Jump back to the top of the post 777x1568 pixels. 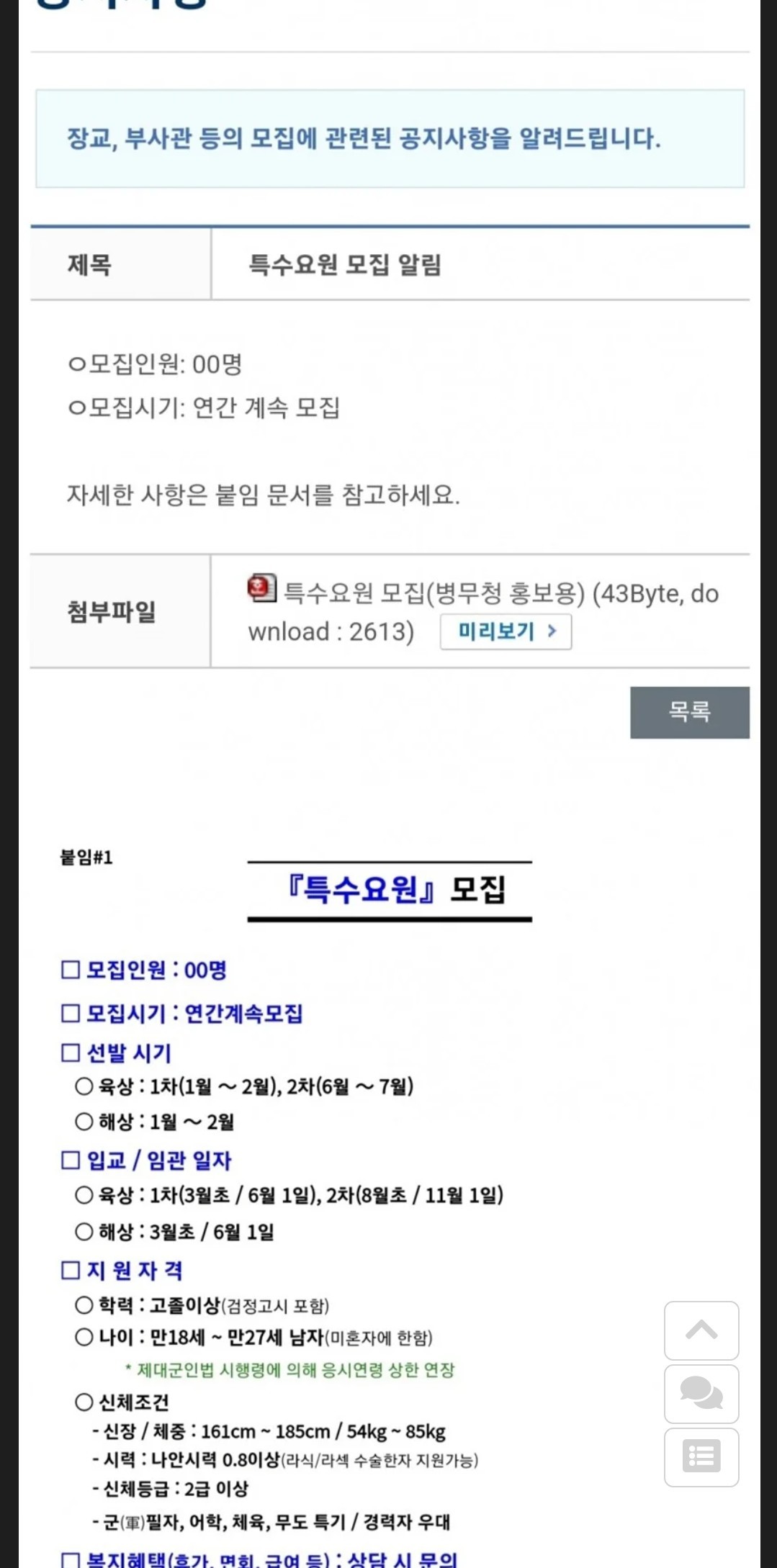pos(701,1330)
